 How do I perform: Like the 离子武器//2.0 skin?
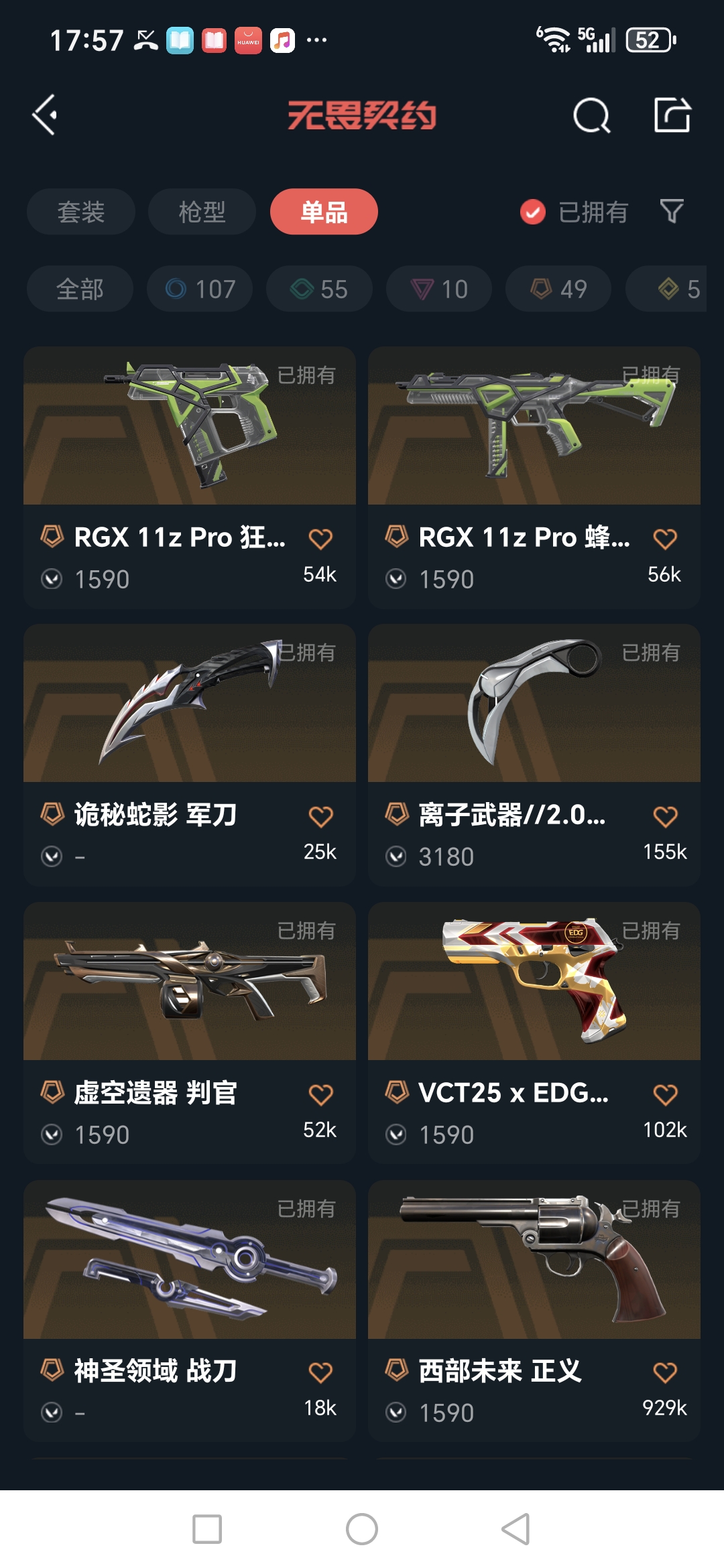(665, 817)
